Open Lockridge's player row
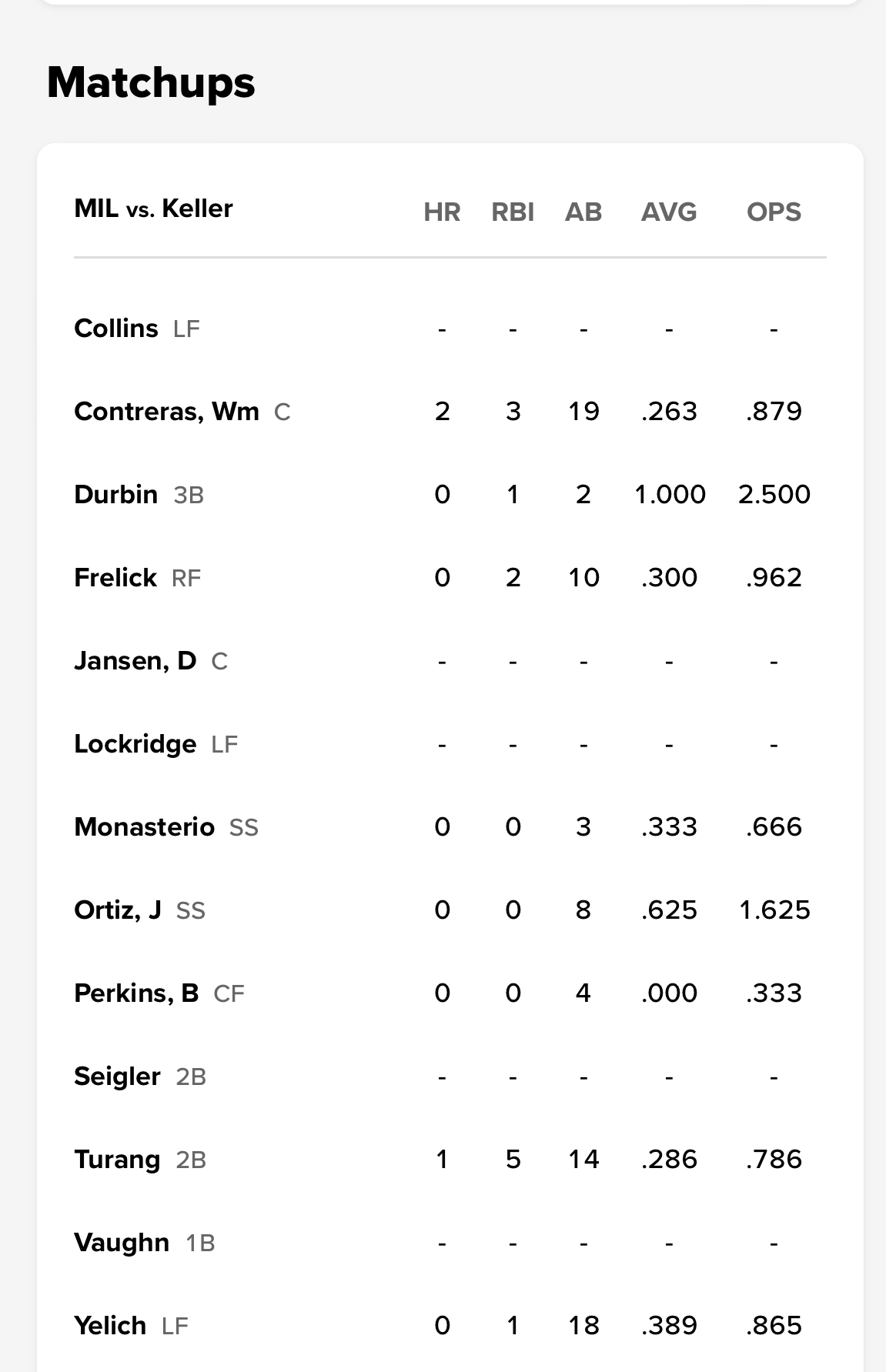 [135, 744]
